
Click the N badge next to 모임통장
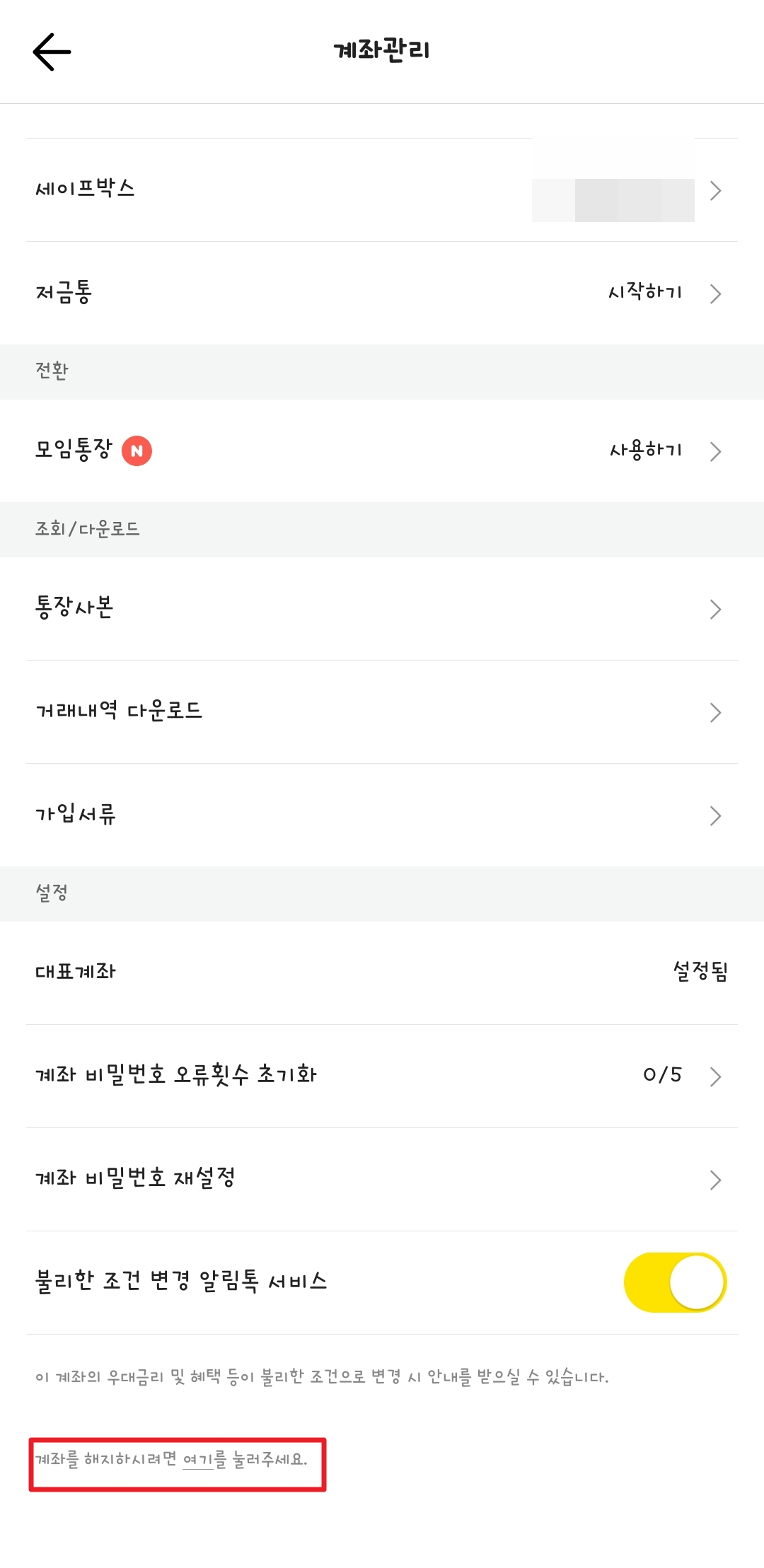tap(137, 450)
